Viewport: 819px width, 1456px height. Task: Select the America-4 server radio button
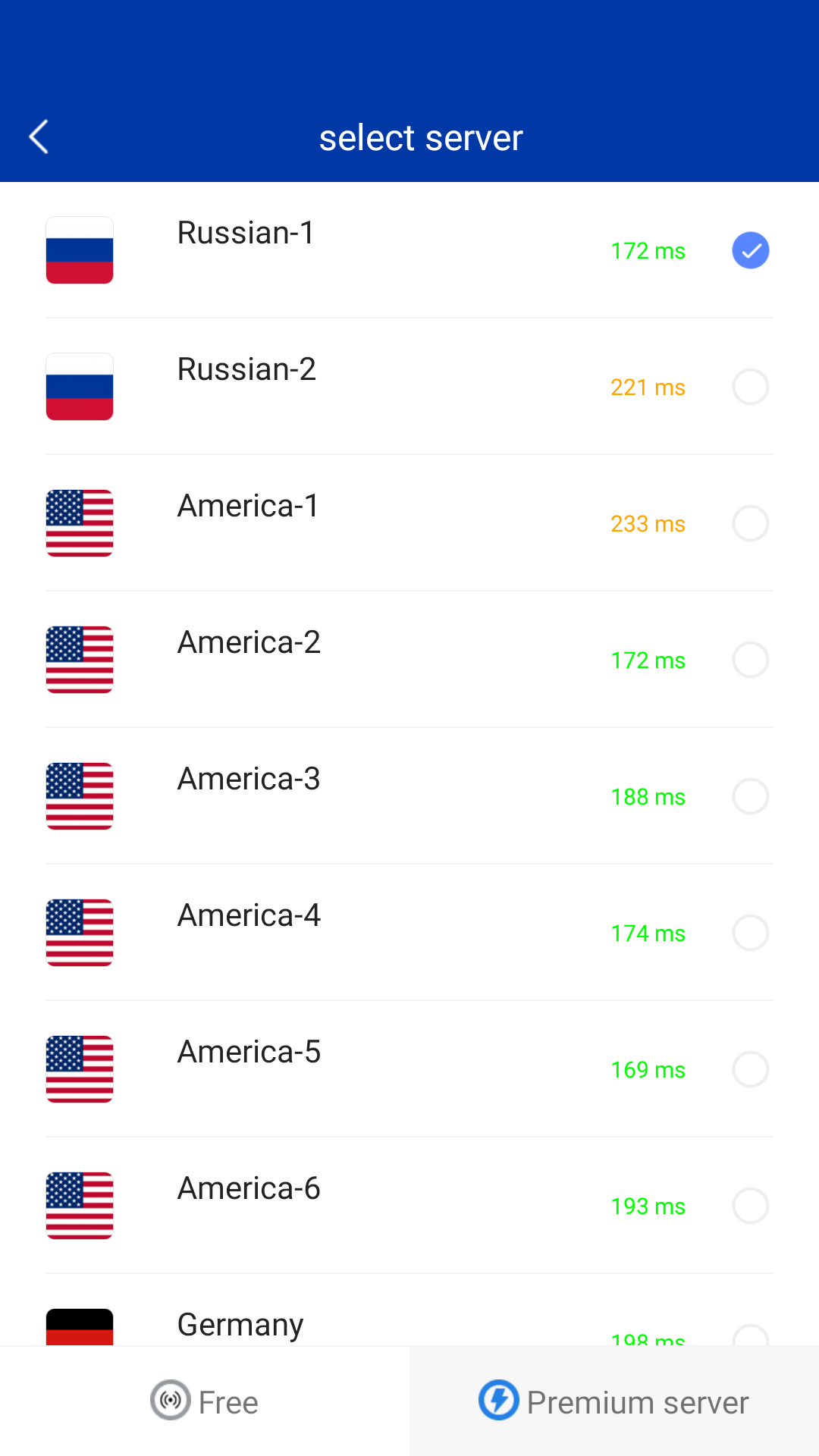click(x=750, y=933)
